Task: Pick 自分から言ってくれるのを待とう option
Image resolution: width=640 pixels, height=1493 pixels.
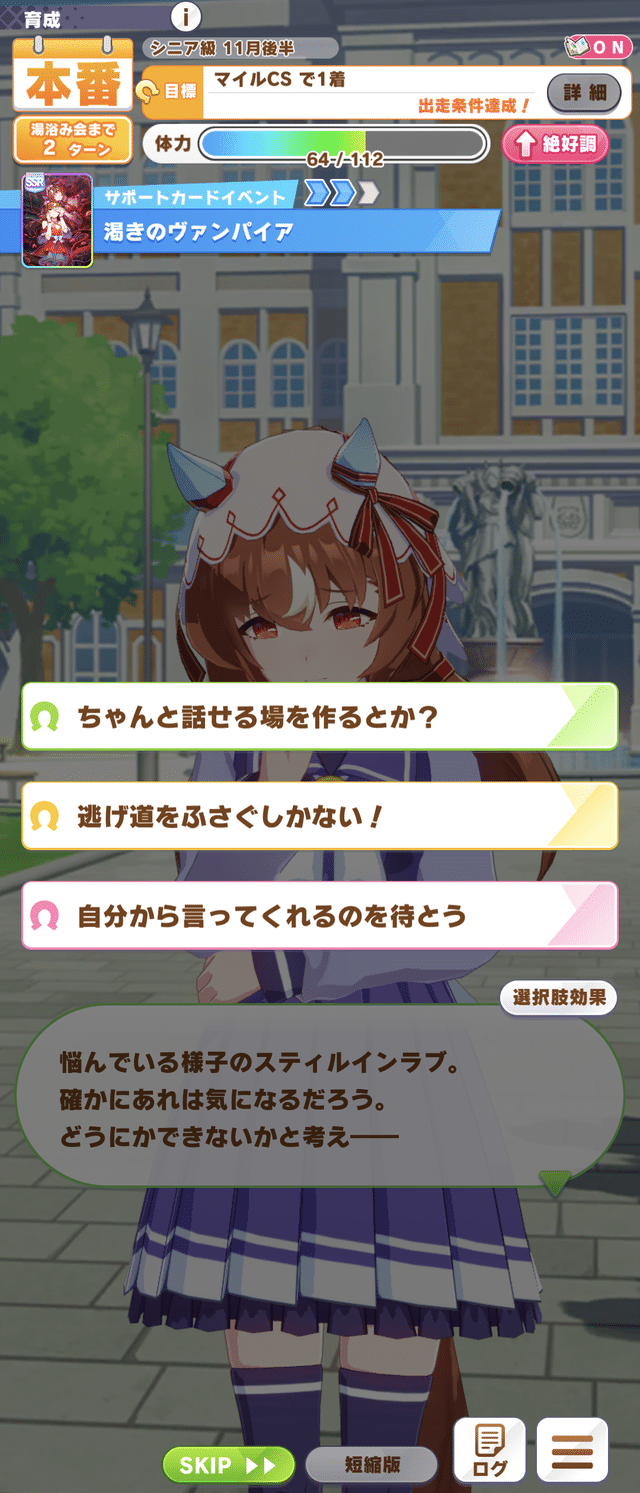Action: point(319,915)
